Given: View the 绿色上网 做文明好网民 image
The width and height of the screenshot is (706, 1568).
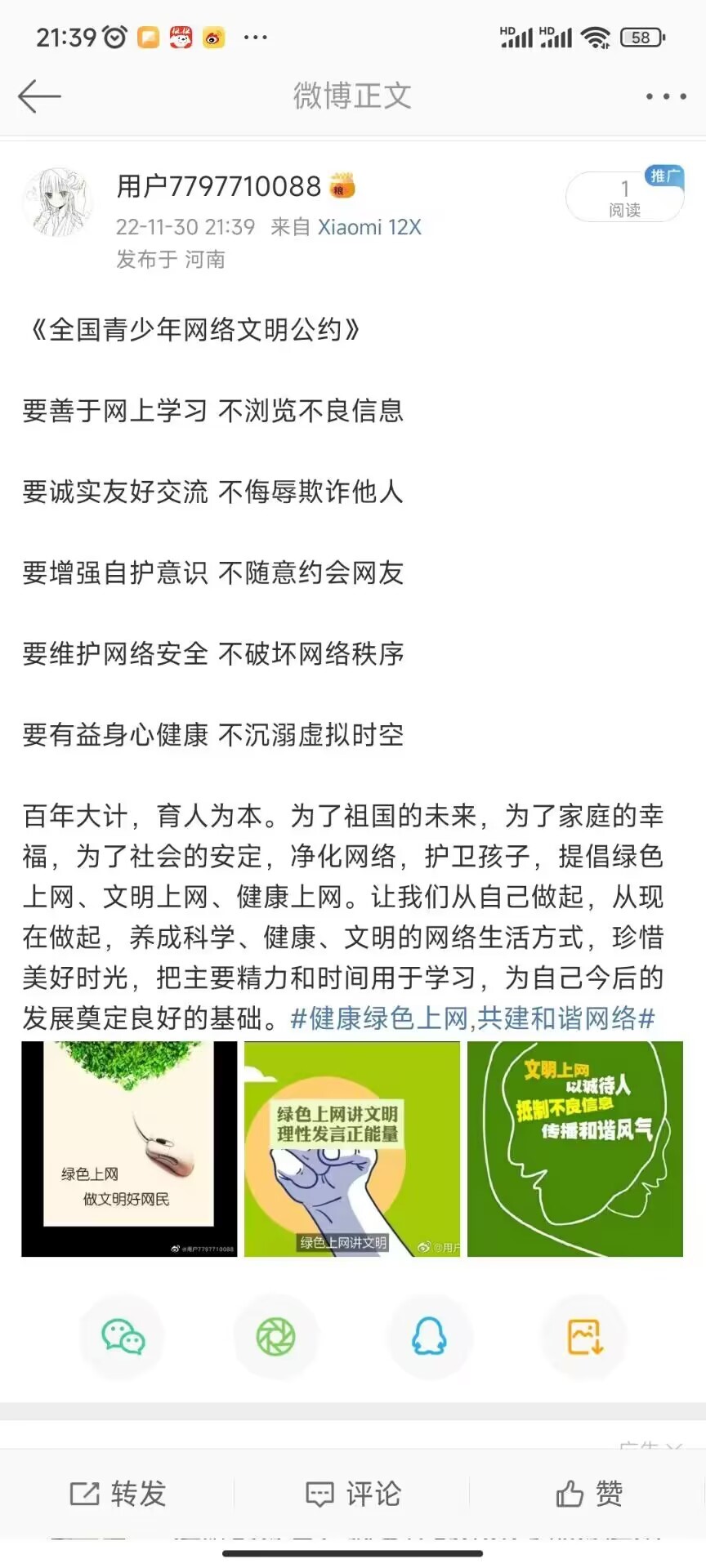Looking at the screenshot, I should tap(129, 1148).
